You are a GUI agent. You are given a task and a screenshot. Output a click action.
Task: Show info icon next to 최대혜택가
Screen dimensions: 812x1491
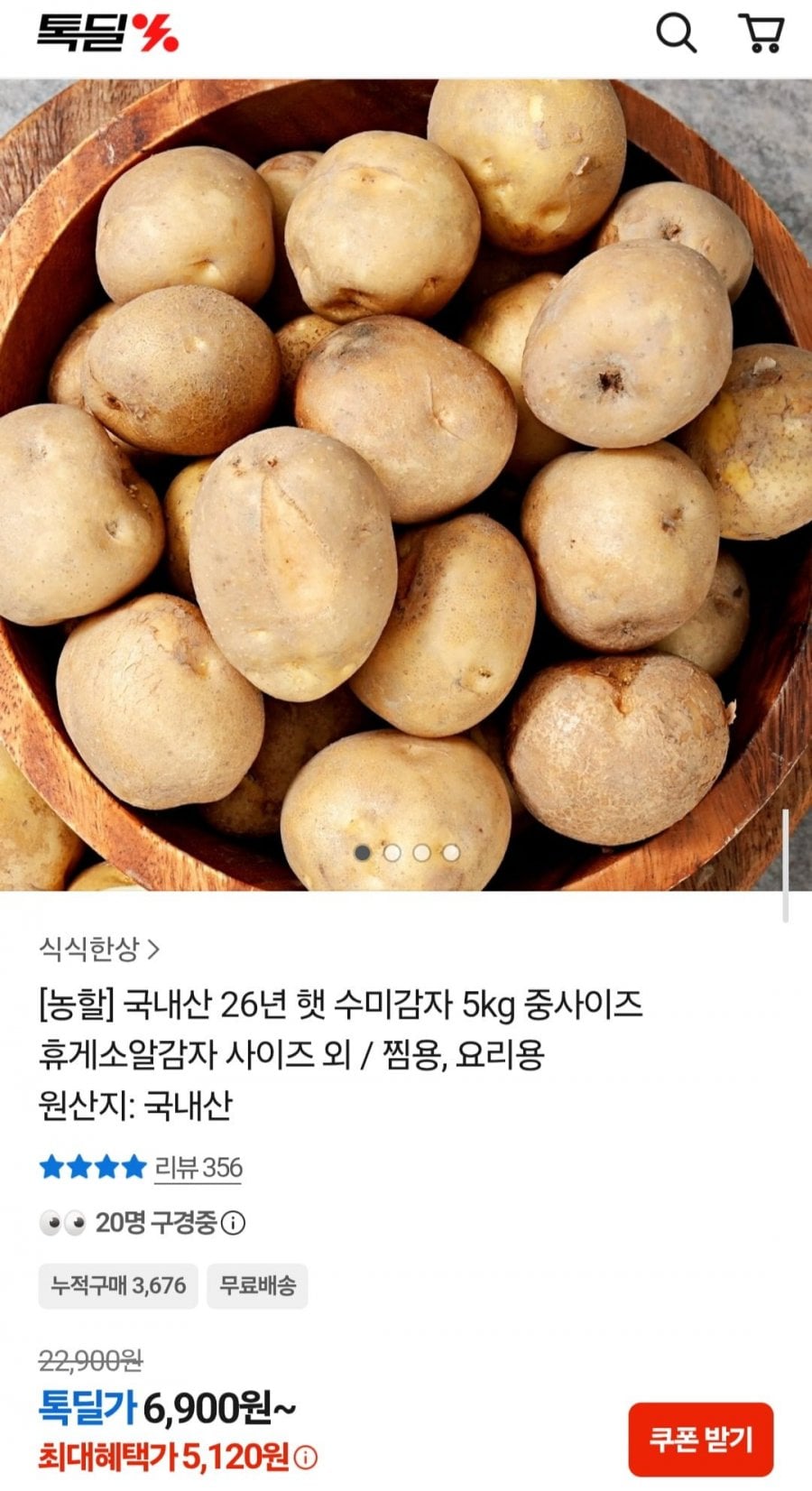307,1458
